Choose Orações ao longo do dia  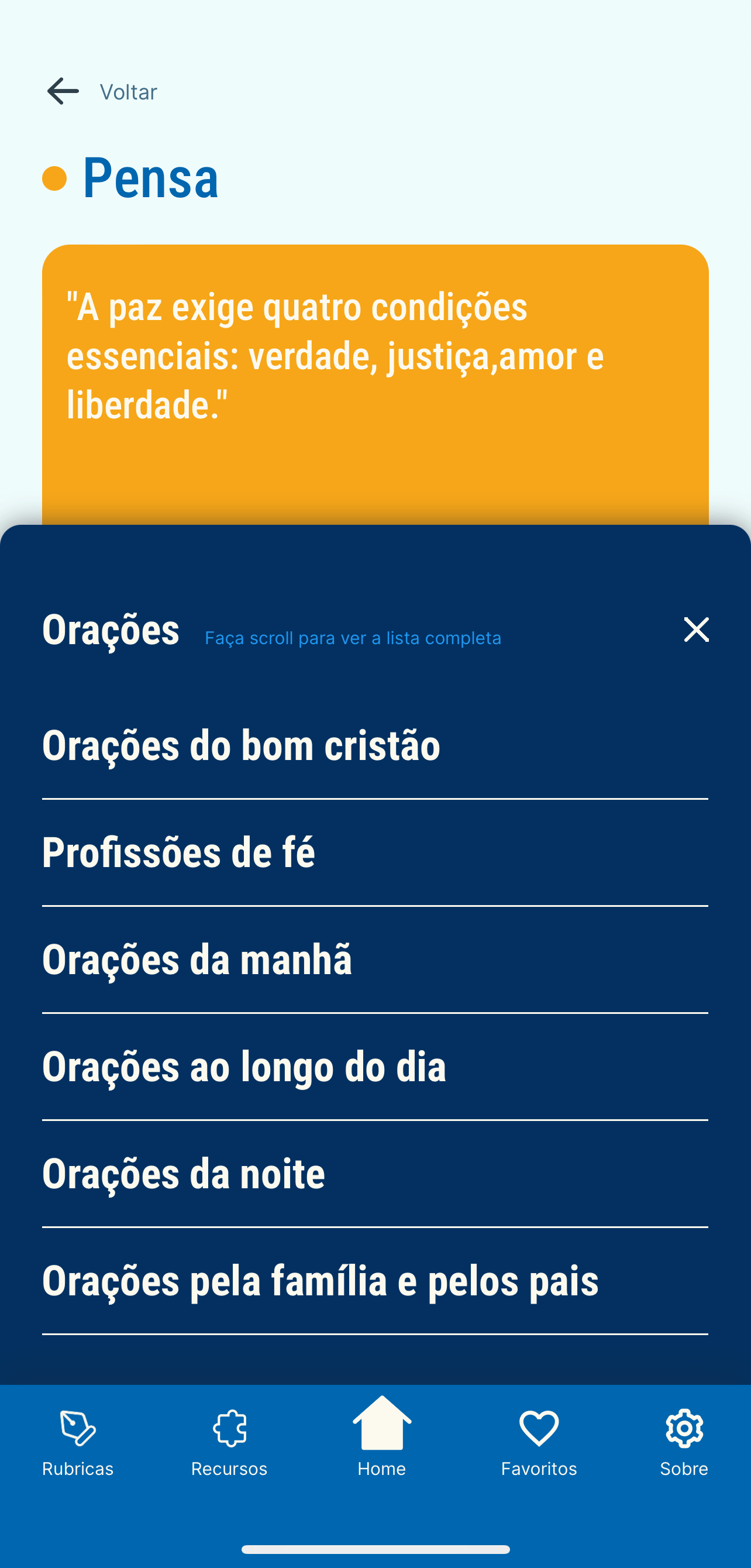[244, 1067]
